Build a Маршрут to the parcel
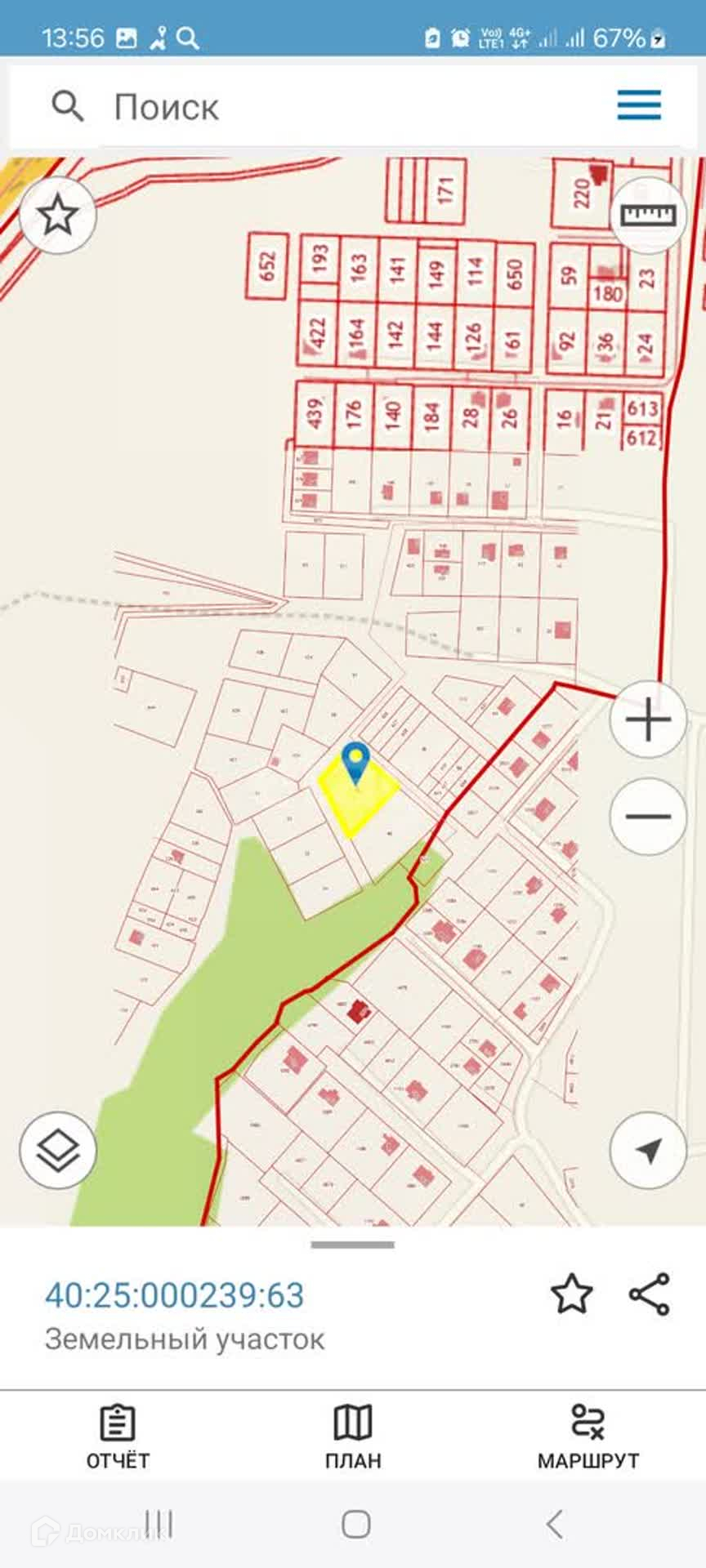706x1568 pixels. point(588,1436)
